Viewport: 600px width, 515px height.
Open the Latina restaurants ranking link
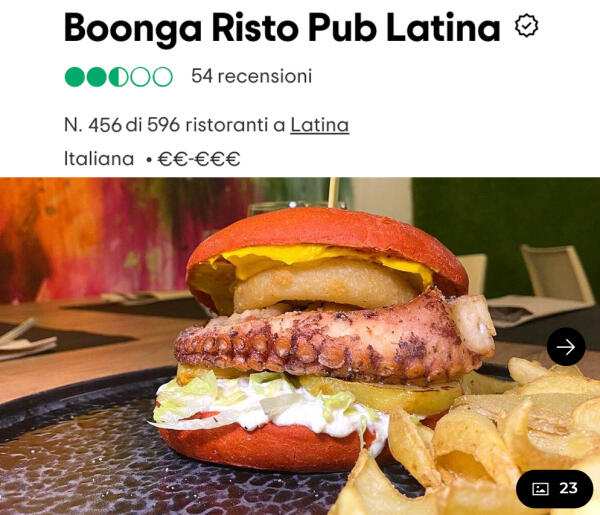319,125
